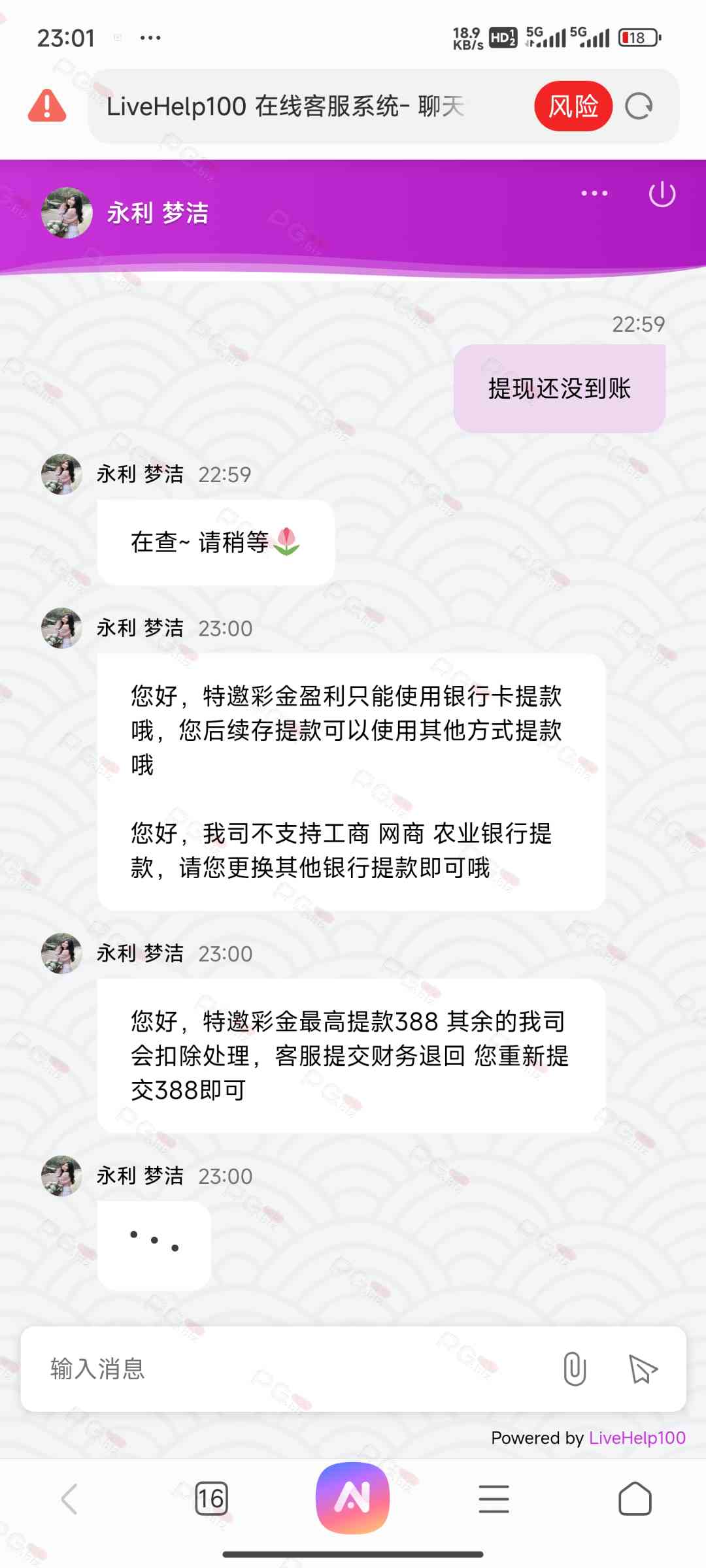Screen dimensions: 706x1568
Task: Open the 16 tabs switcher
Action: [x=211, y=1498]
